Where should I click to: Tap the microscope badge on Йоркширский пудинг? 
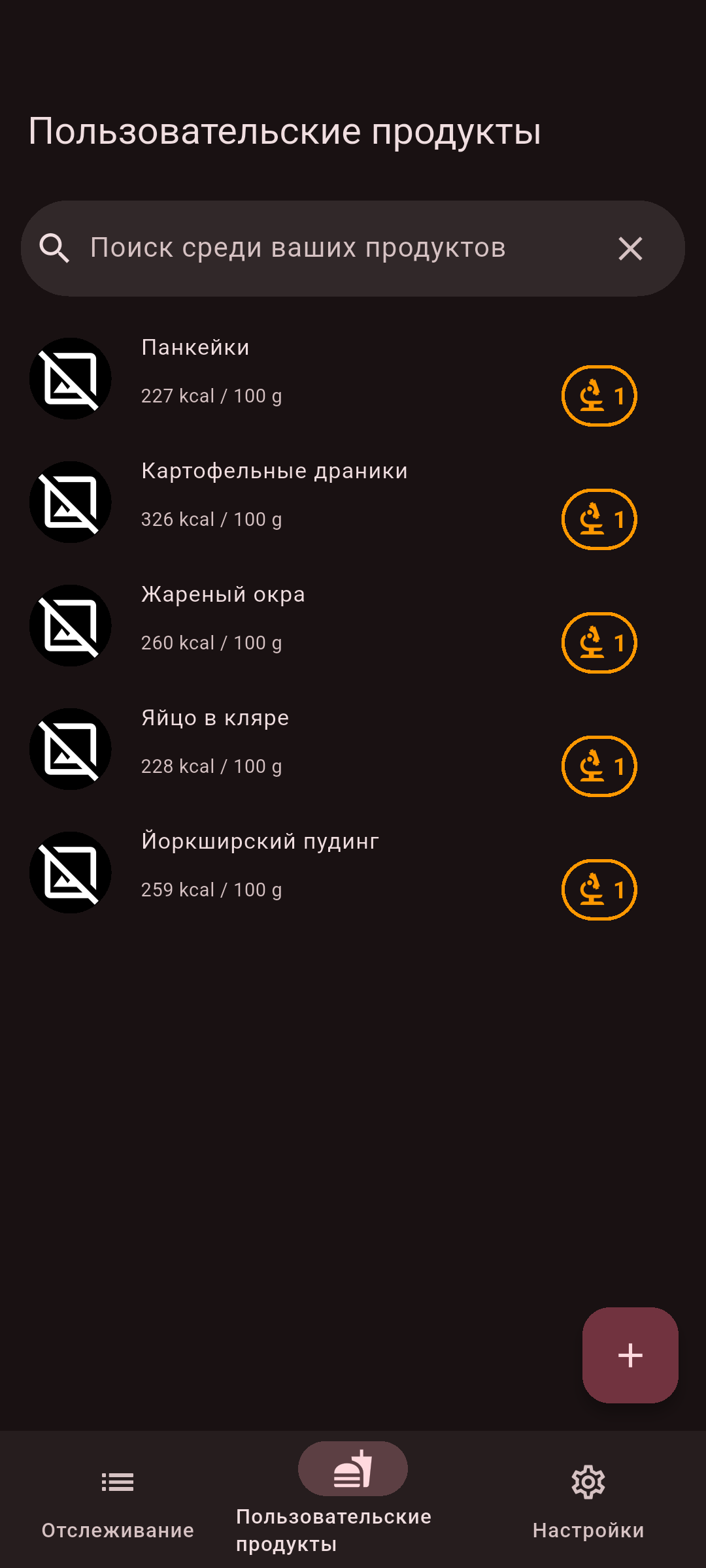(599, 890)
